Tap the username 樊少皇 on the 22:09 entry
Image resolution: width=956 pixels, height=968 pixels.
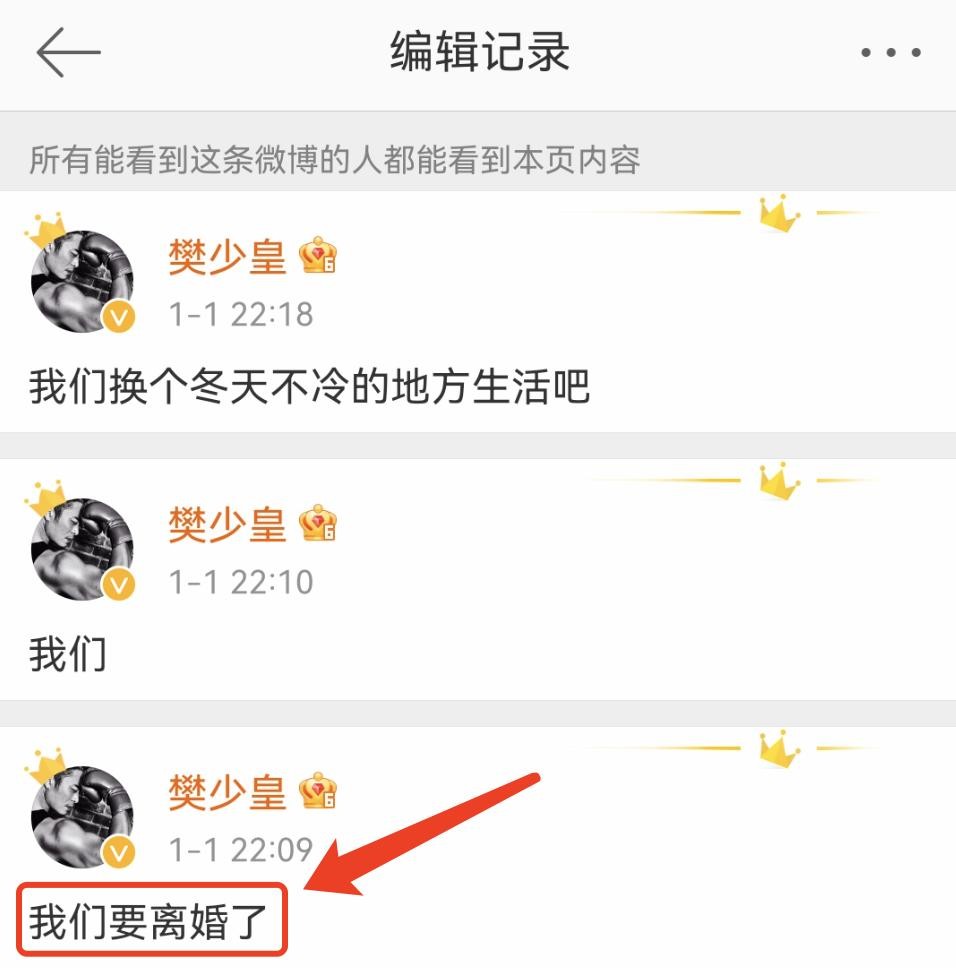pos(227,793)
